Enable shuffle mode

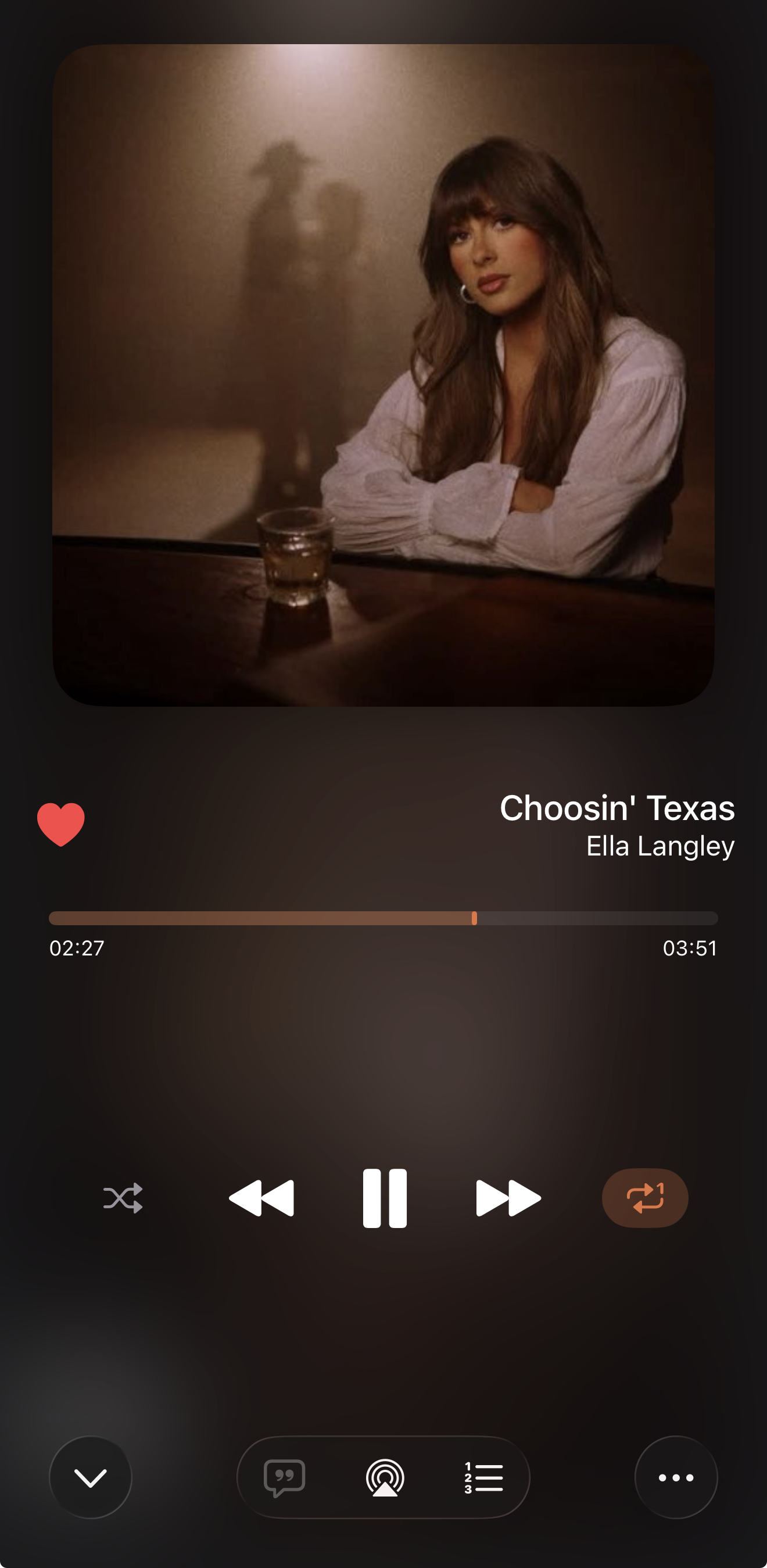tap(123, 1198)
